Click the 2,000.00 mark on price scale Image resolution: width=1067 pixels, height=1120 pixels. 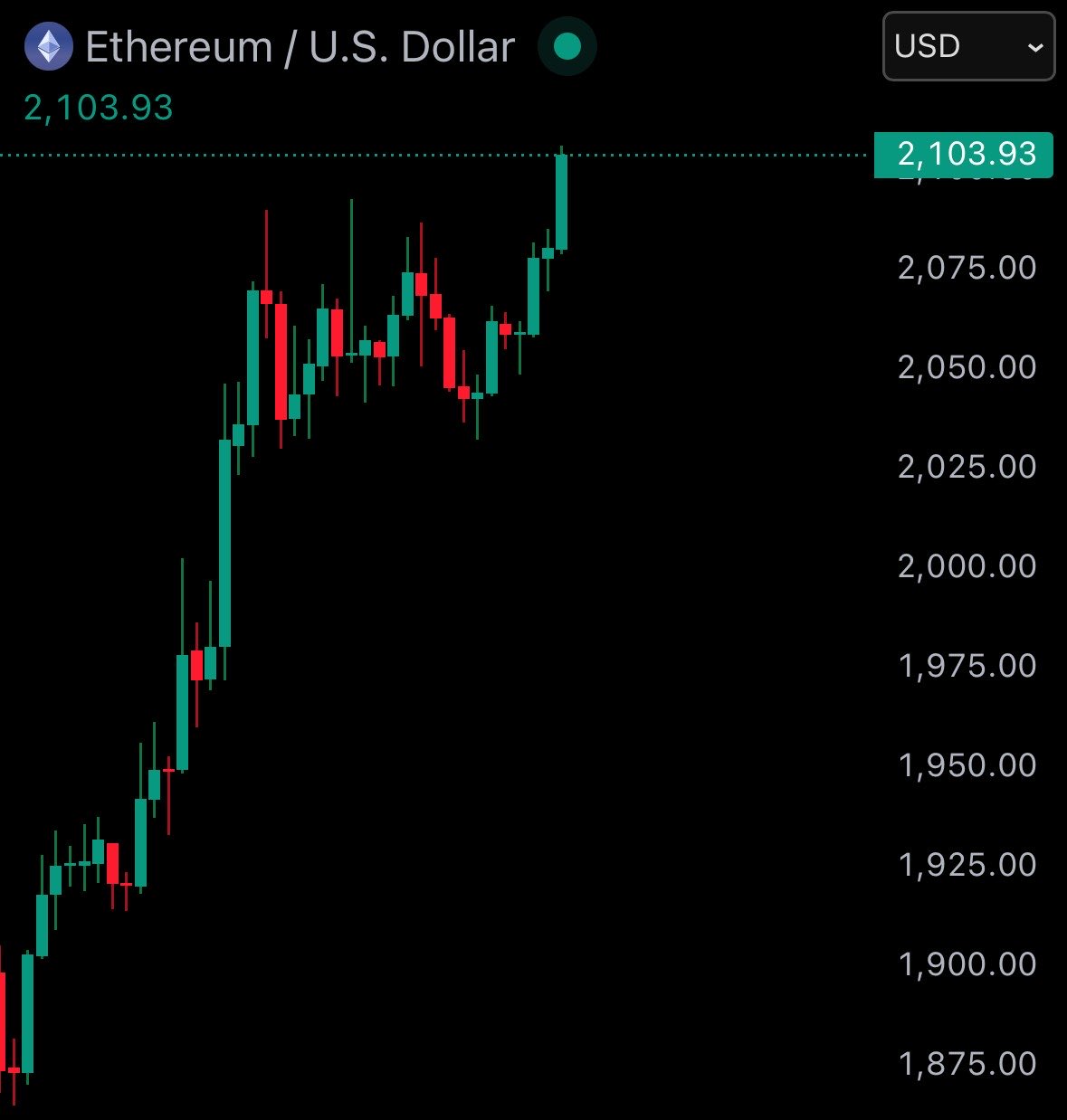(967, 566)
